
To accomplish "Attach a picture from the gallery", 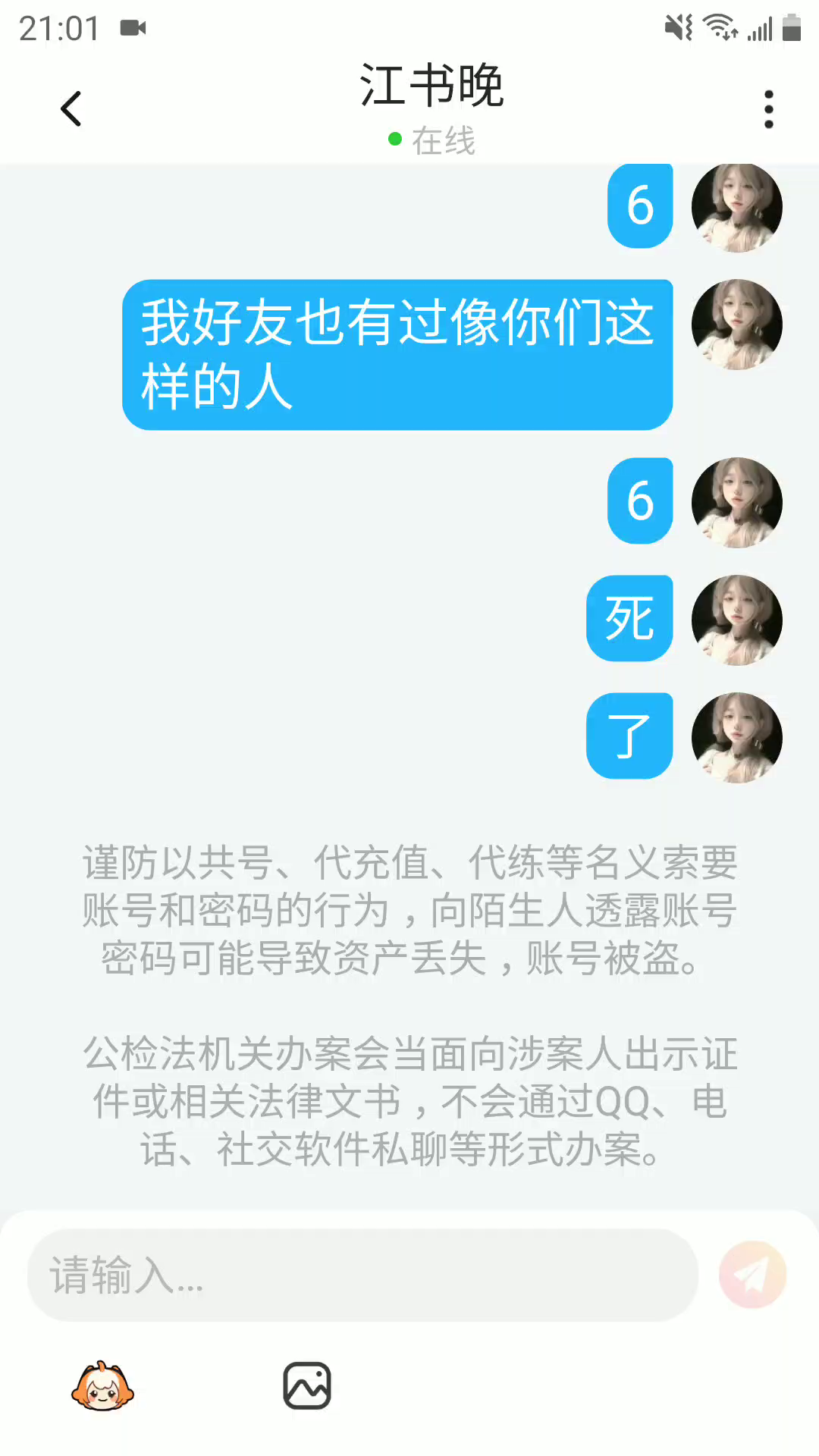I will (x=307, y=1385).
